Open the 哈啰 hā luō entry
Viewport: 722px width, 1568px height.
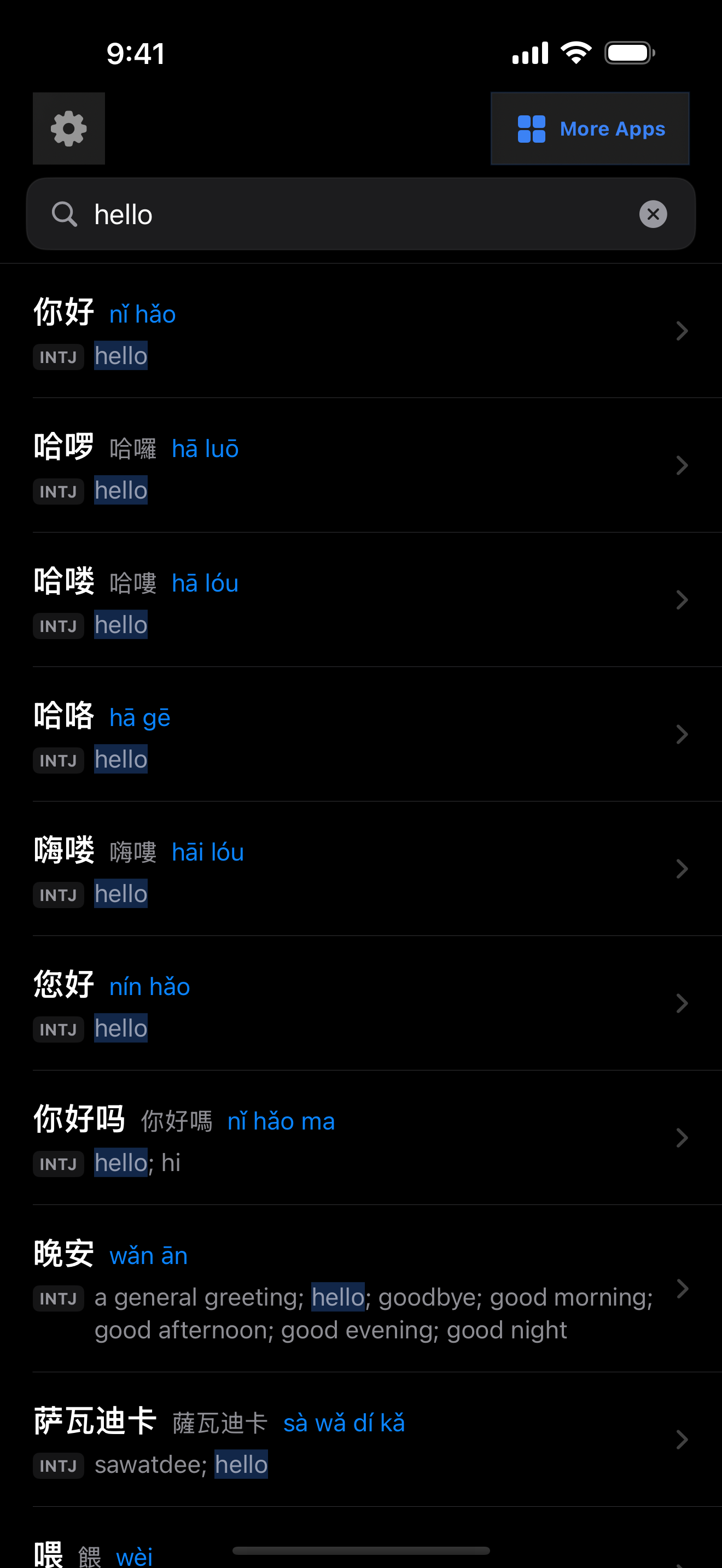point(360,466)
